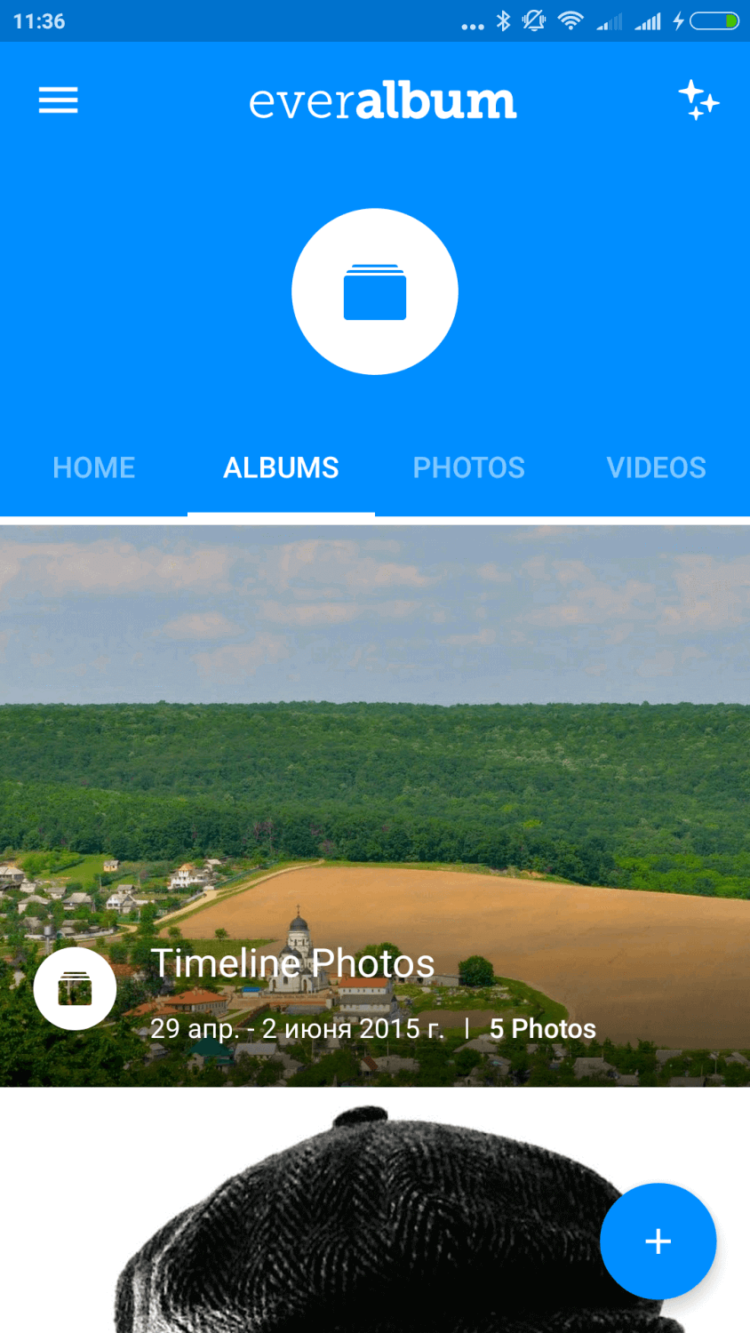Viewport: 750px width, 1333px height.
Task: Tap the everalbum logo in the header
Action: 382,100
